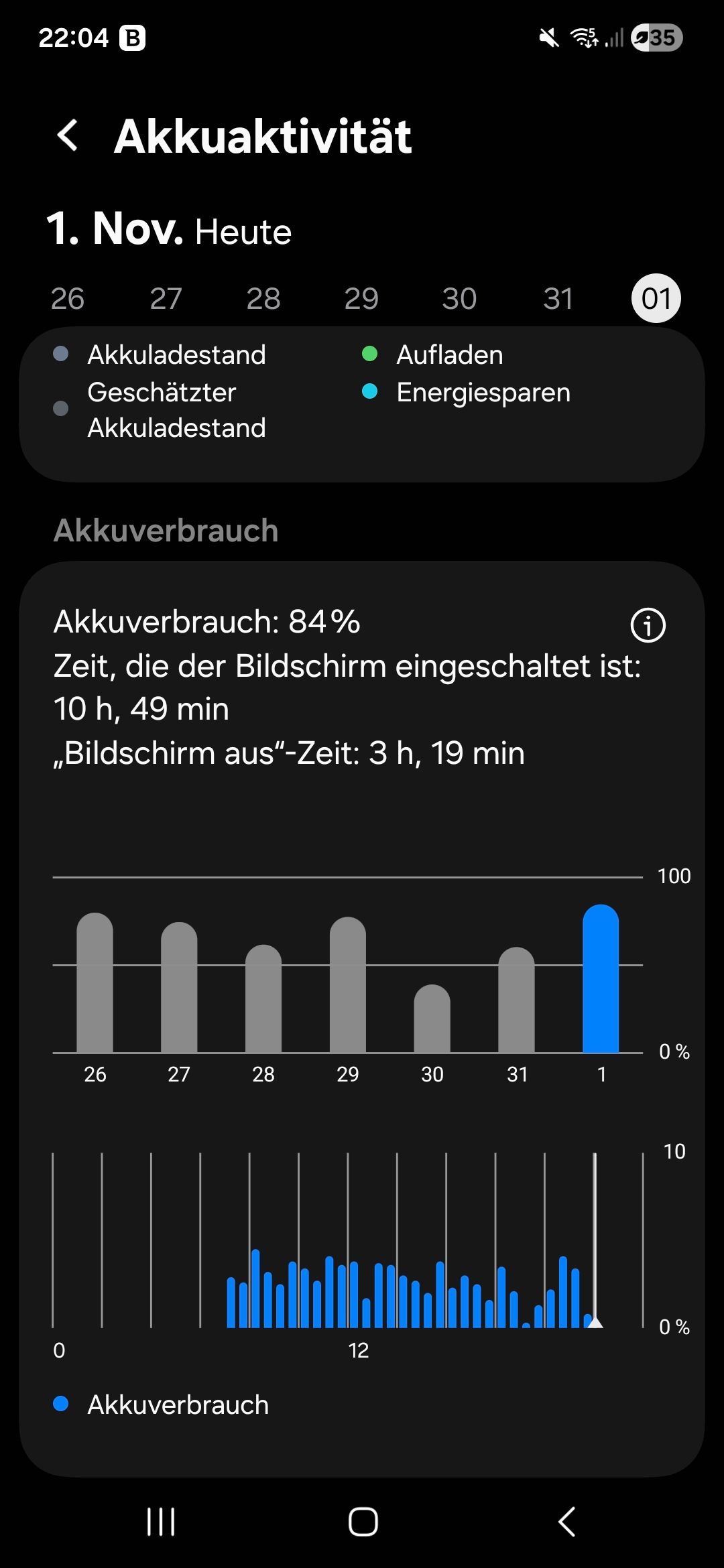Switch to day 31 in the date strip
724x1568 pixels.
click(558, 299)
